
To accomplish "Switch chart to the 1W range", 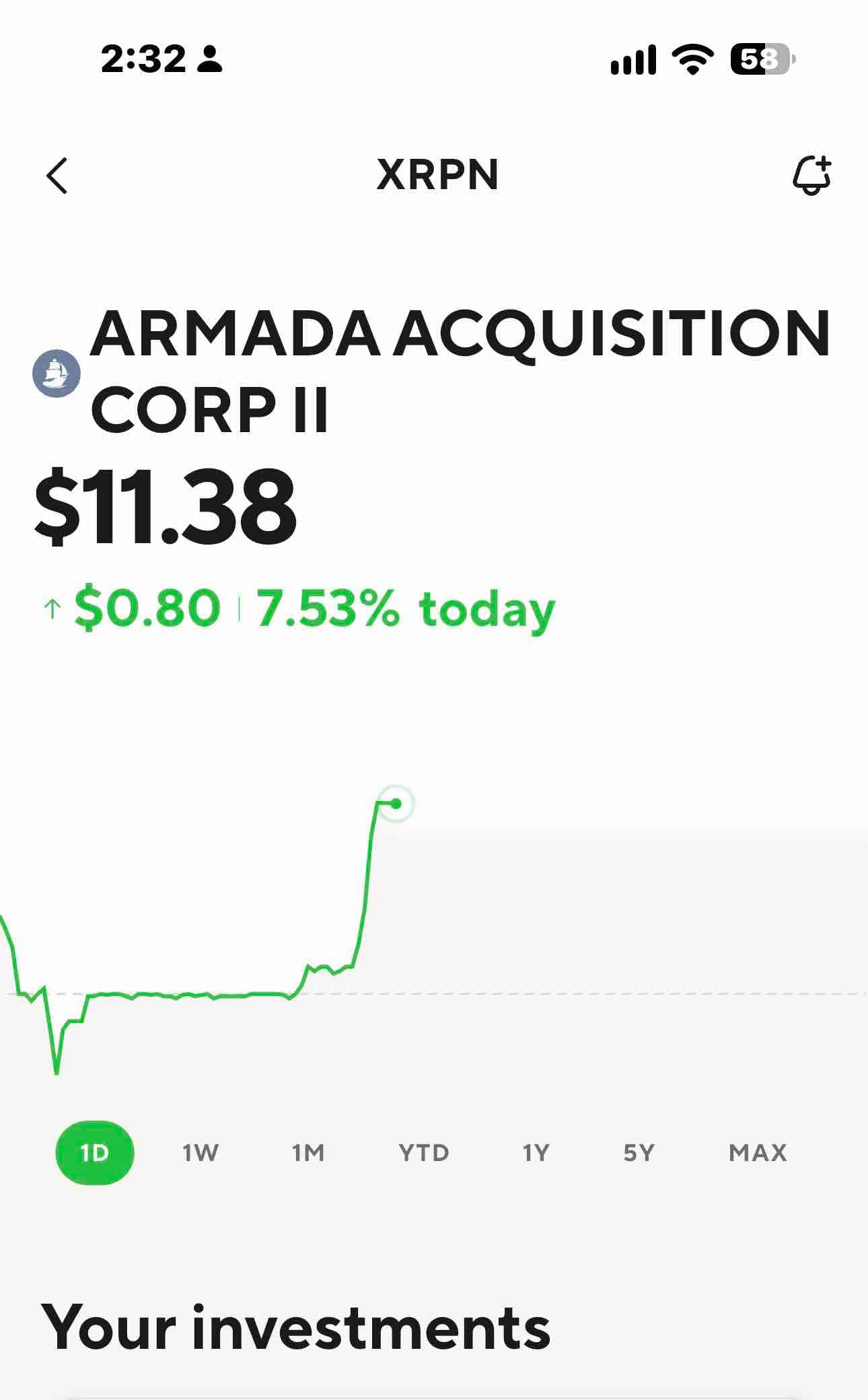I will 201,1153.
